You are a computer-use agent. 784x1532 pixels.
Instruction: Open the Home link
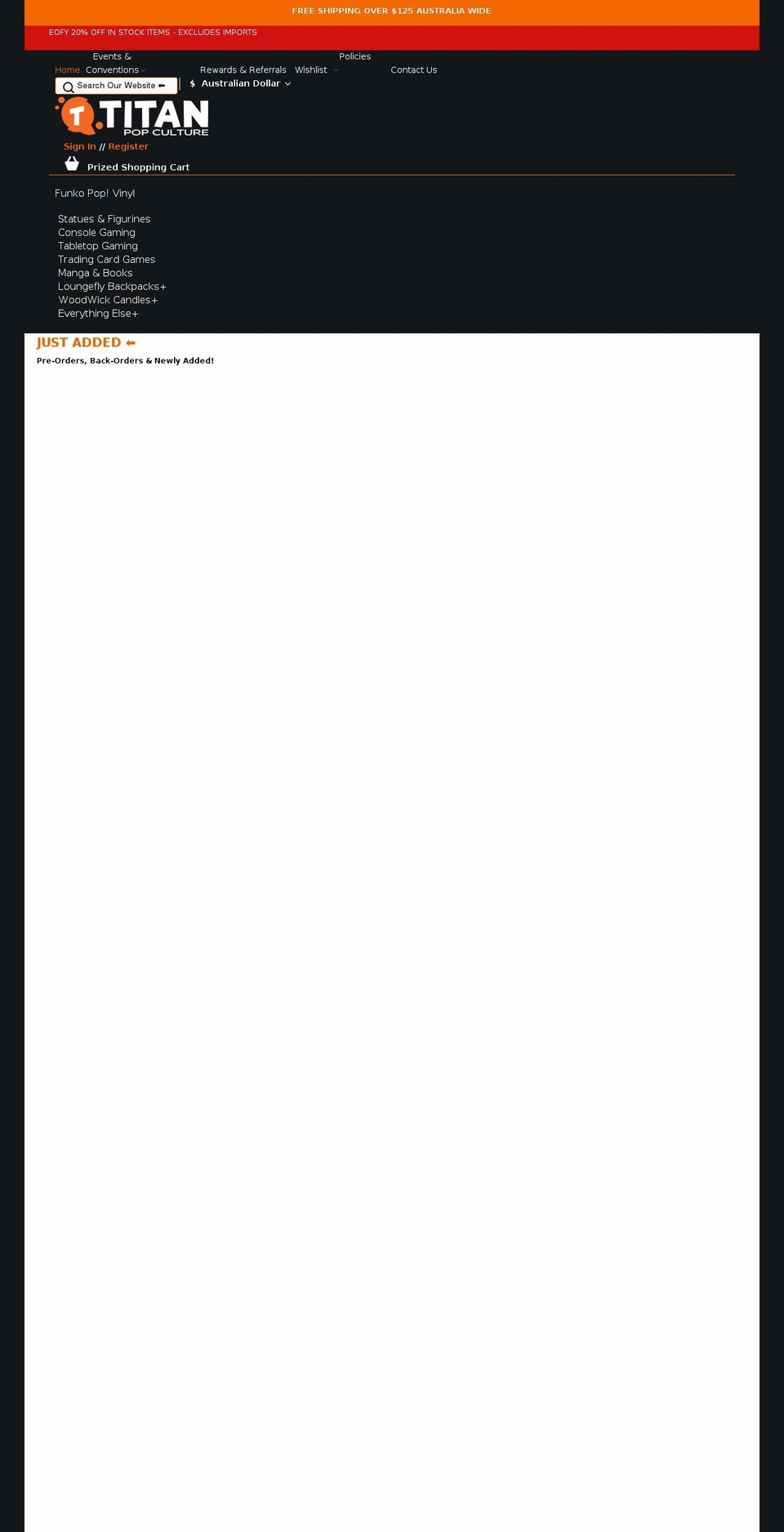click(x=67, y=70)
